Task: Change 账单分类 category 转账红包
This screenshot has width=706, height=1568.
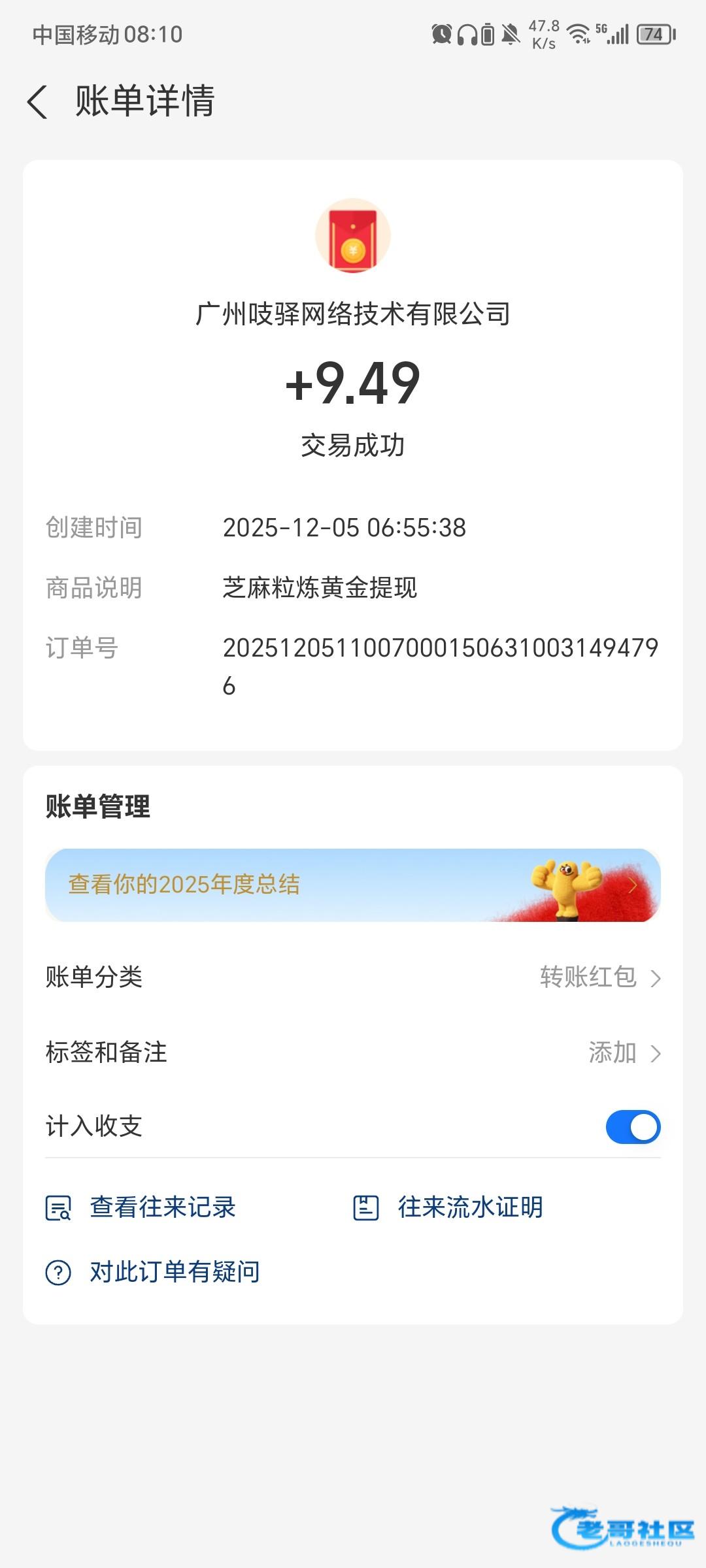Action: (599, 977)
